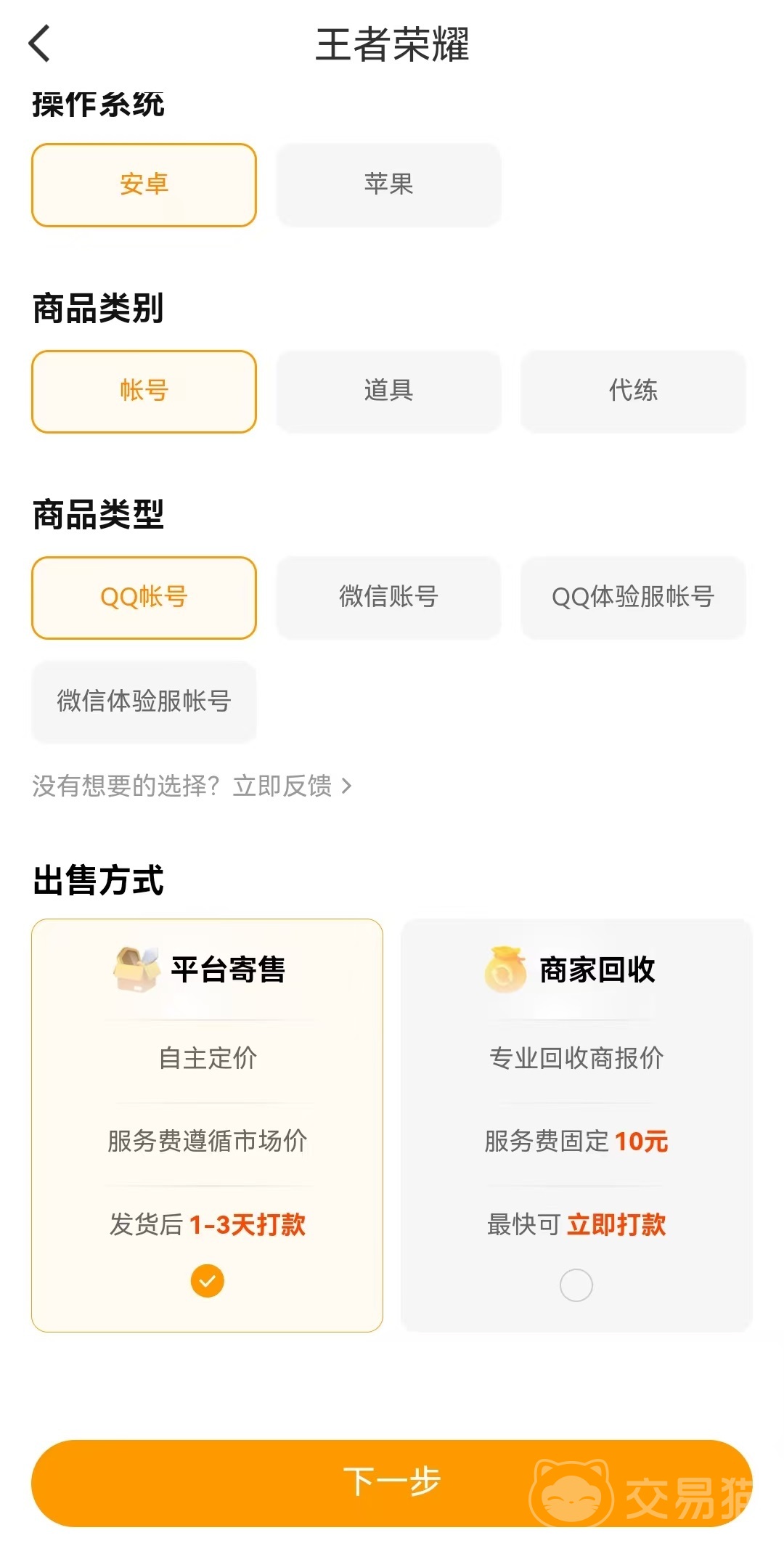
Task: Switch selling method to 商家回收
Action: coord(576,1125)
